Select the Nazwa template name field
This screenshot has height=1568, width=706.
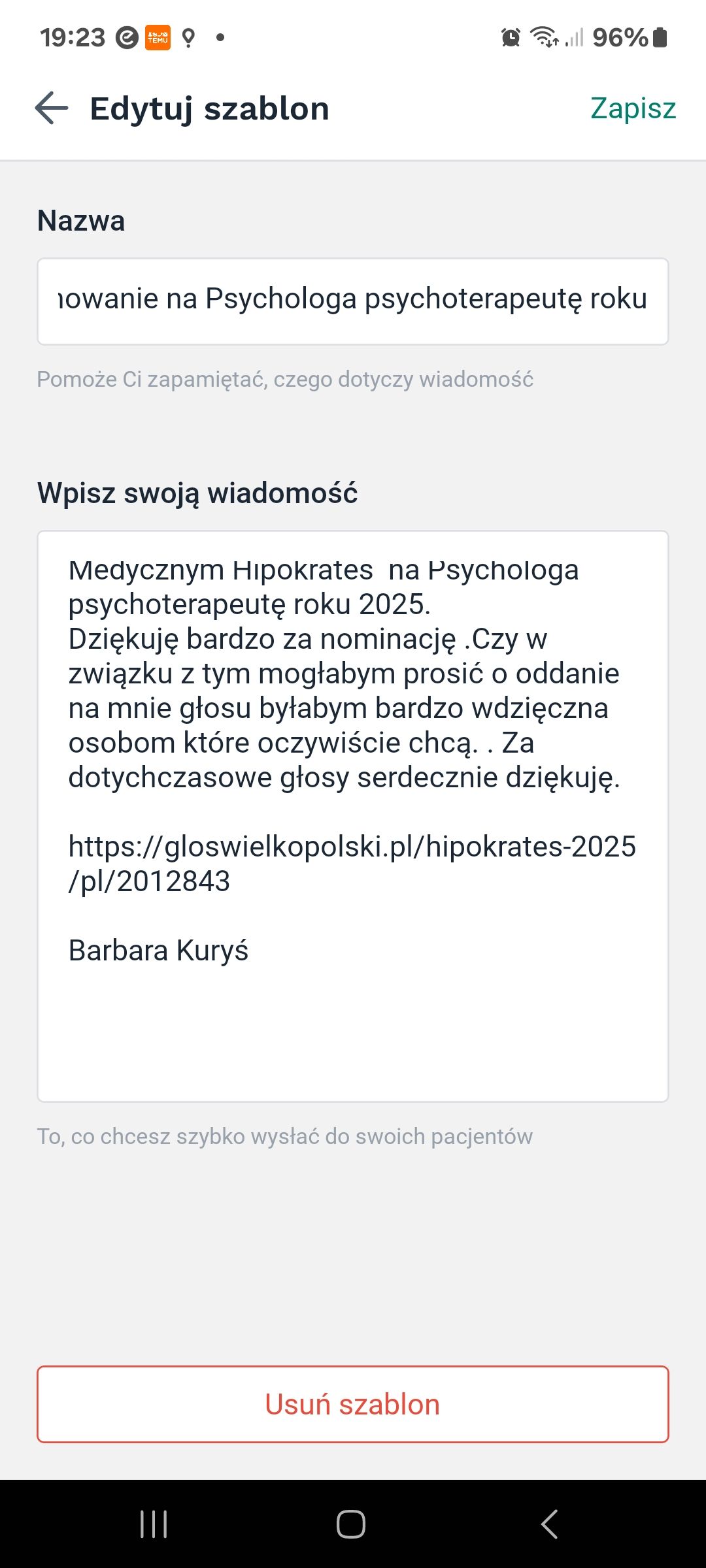pos(352,299)
